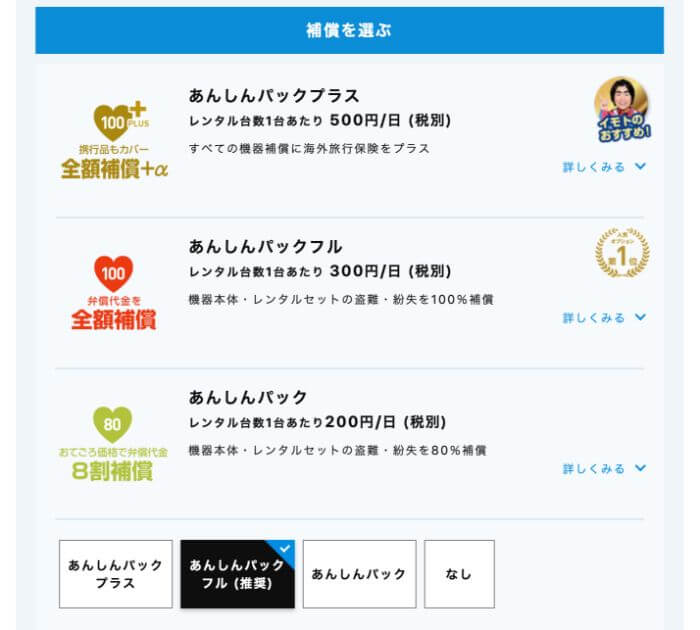Choose あんしんパックフル (推奨) option

(x=237, y=574)
